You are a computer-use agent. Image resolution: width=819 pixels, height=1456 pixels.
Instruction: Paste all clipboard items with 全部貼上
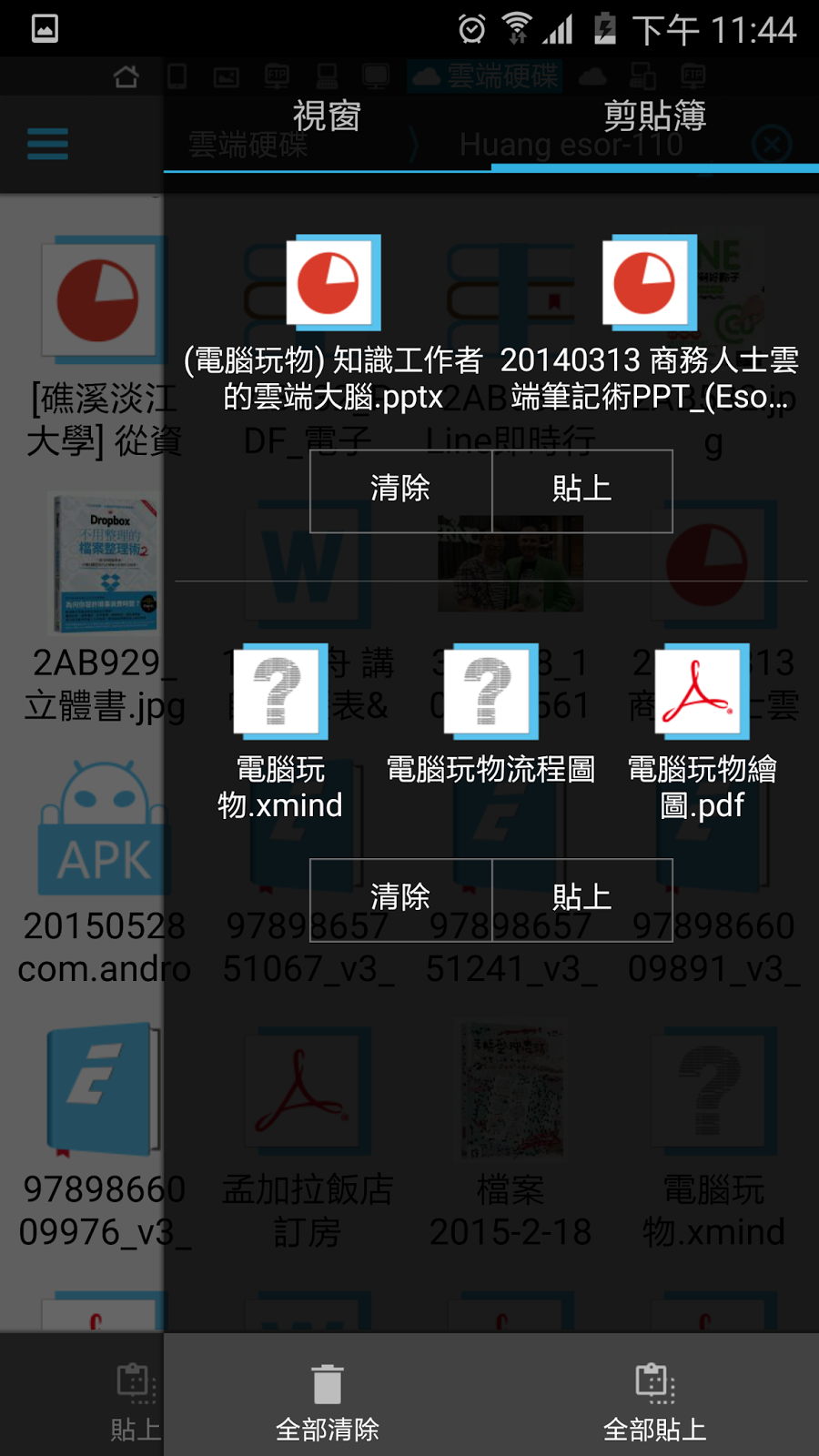(654, 1401)
